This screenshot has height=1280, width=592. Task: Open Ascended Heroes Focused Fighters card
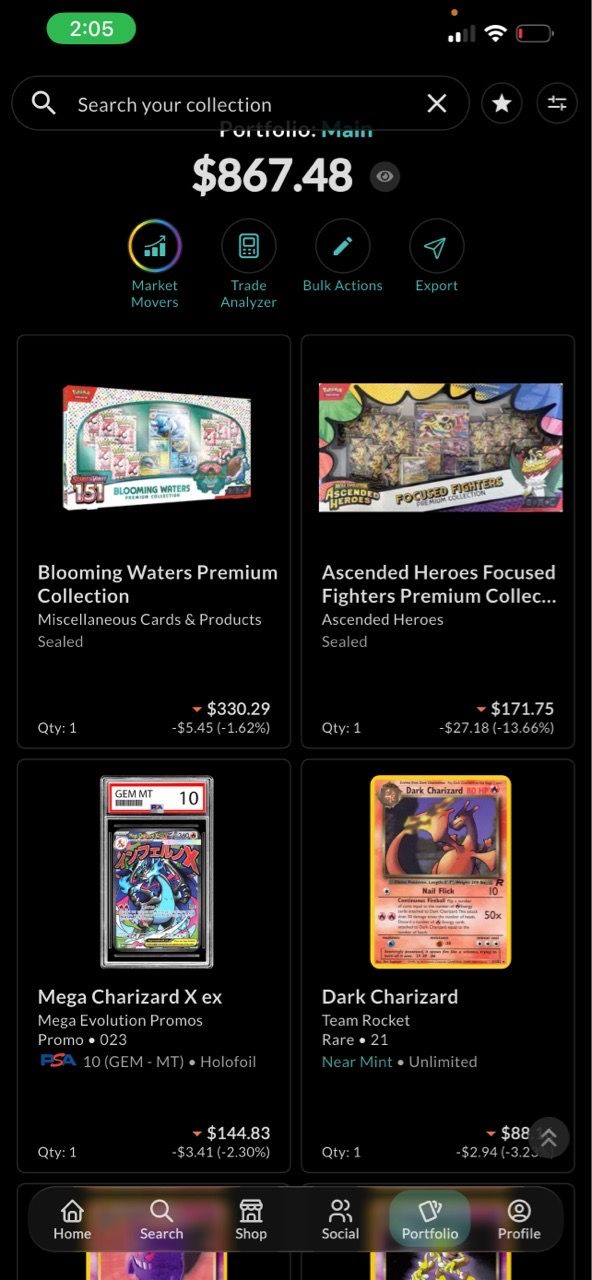click(438, 541)
